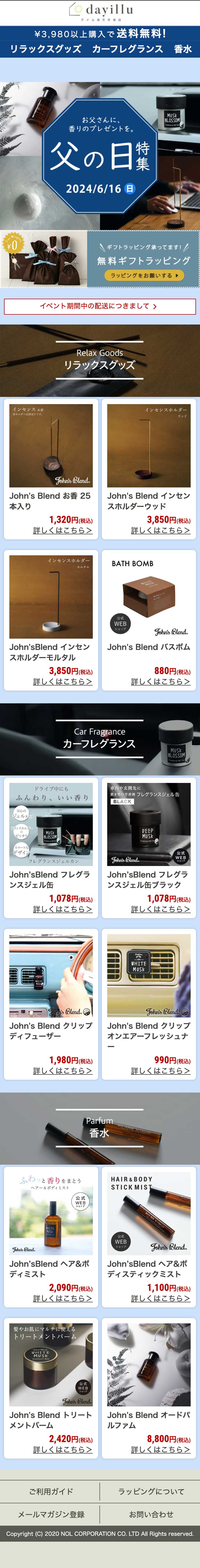The image size is (200, 1568).
Task: Open the ご利用ガイド footer link
Action: tap(51, 1491)
